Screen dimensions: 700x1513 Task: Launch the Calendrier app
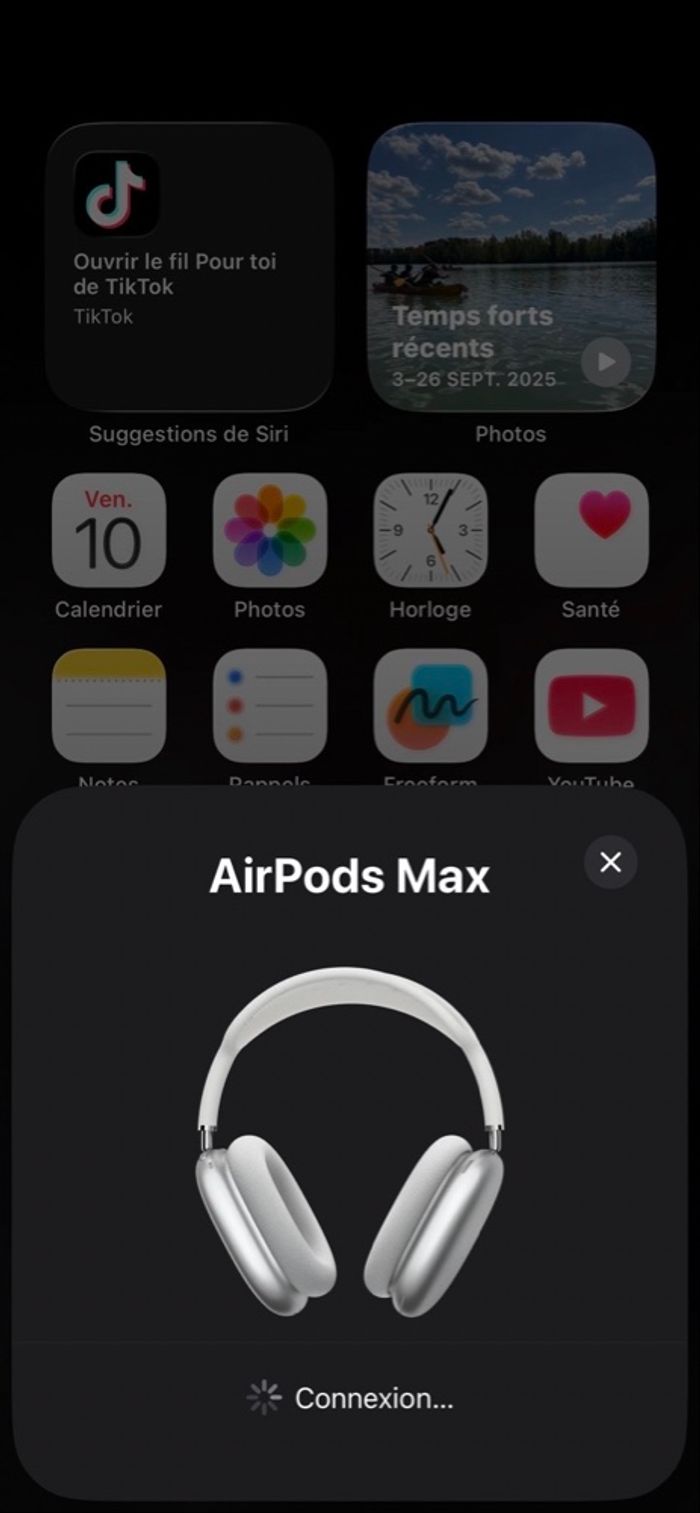point(109,531)
